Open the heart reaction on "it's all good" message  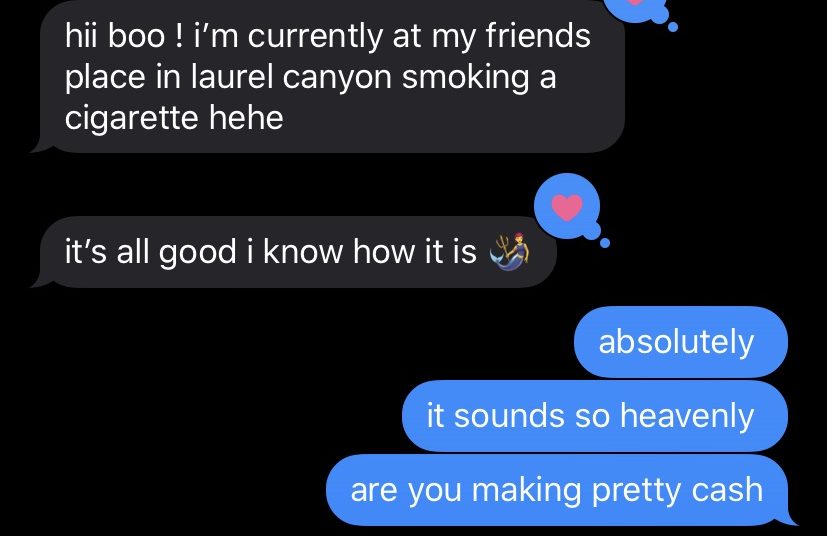coord(567,208)
